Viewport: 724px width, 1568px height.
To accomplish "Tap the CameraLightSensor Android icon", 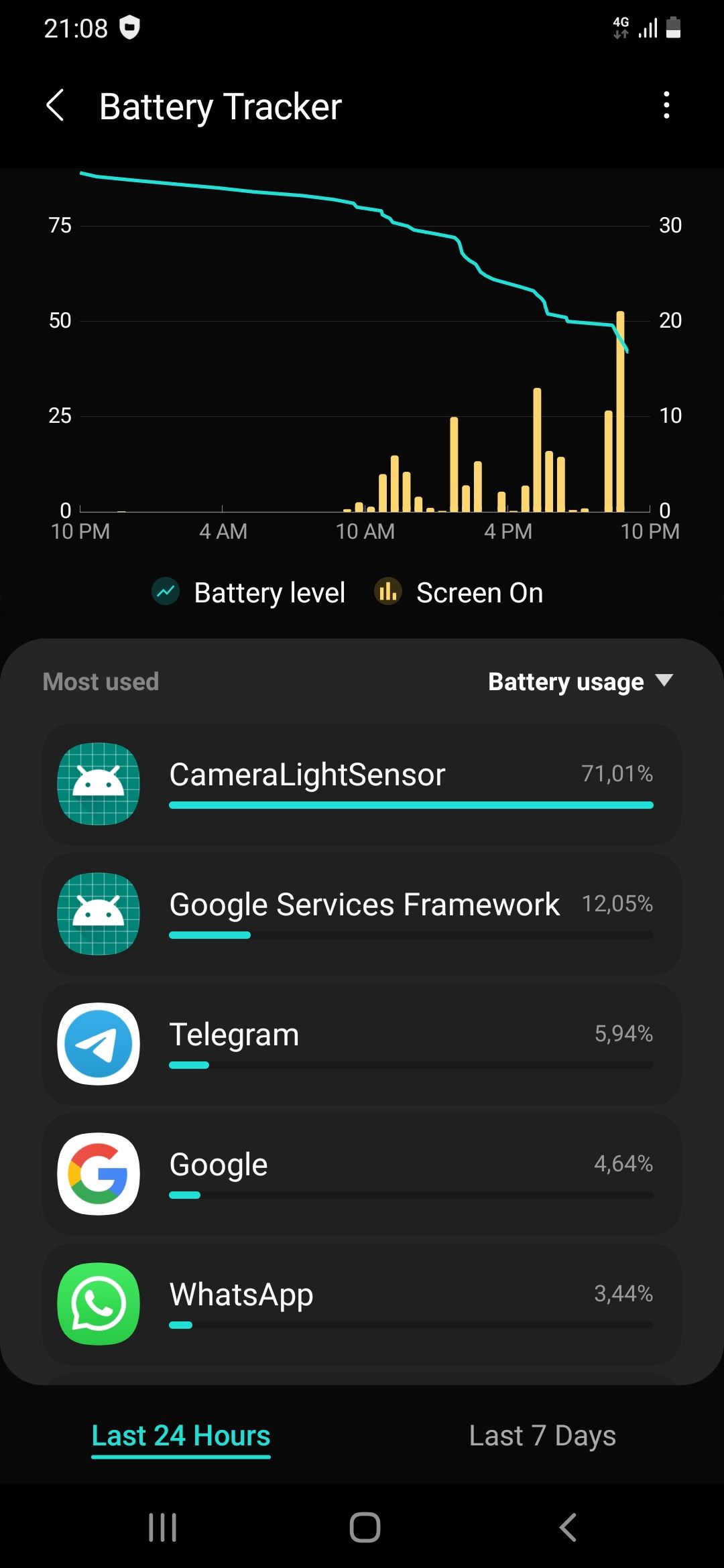I will click(x=98, y=785).
